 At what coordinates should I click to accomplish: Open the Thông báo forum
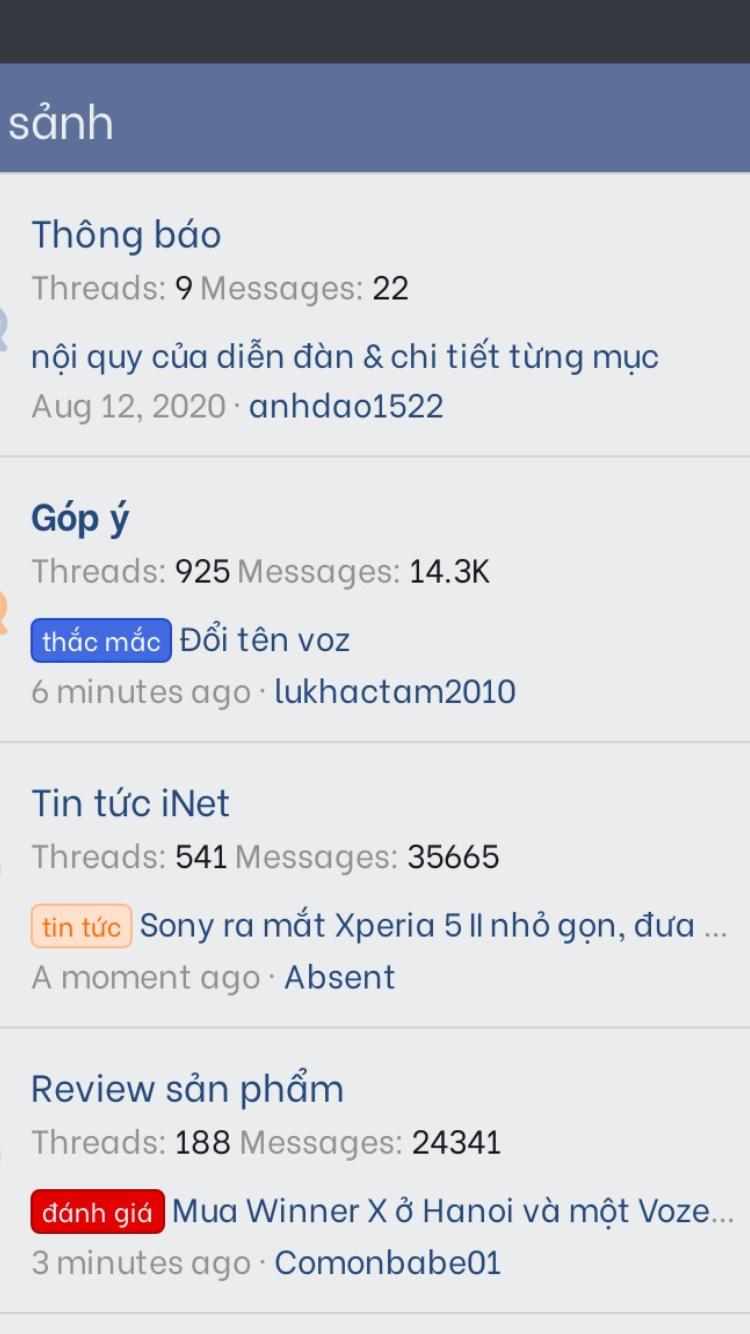click(126, 235)
